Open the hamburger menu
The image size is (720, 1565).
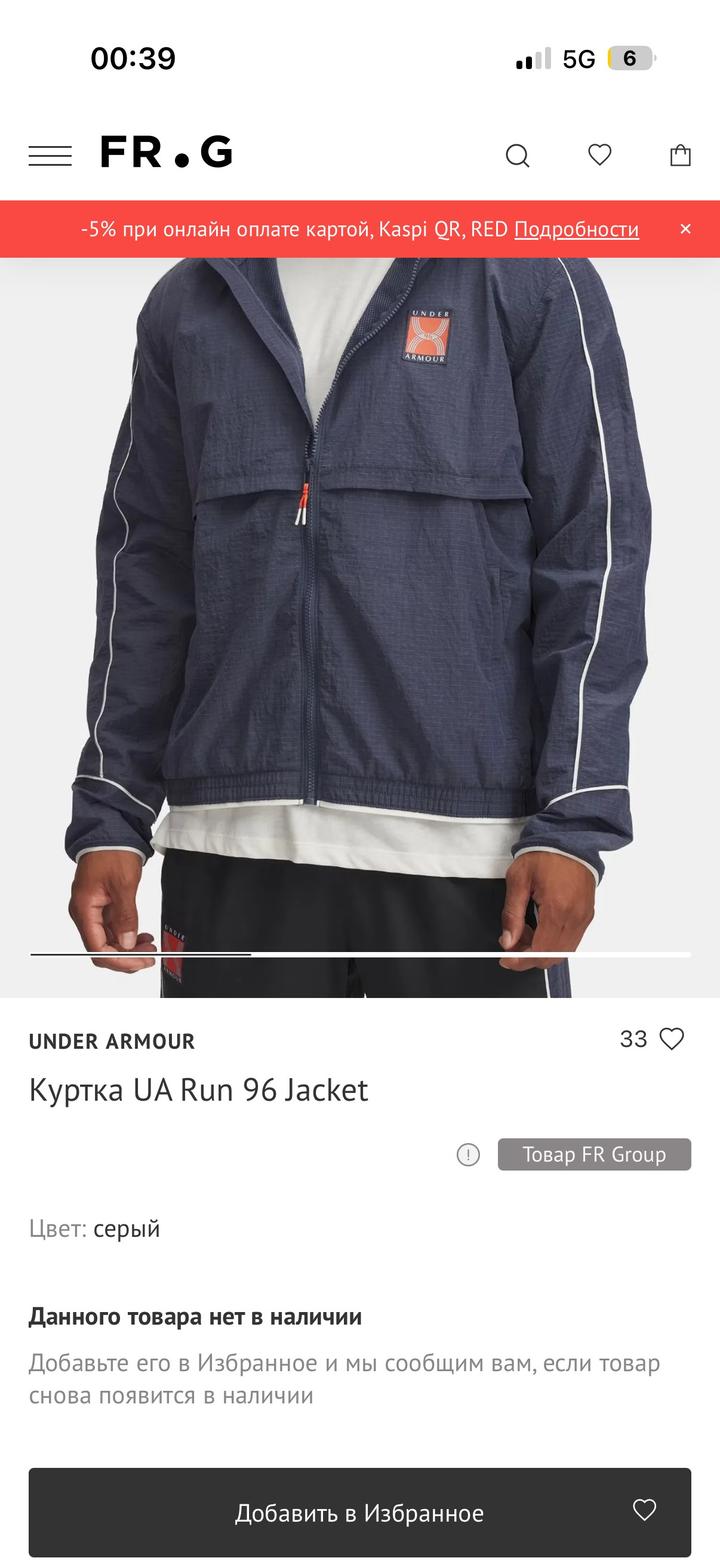coord(50,155)
